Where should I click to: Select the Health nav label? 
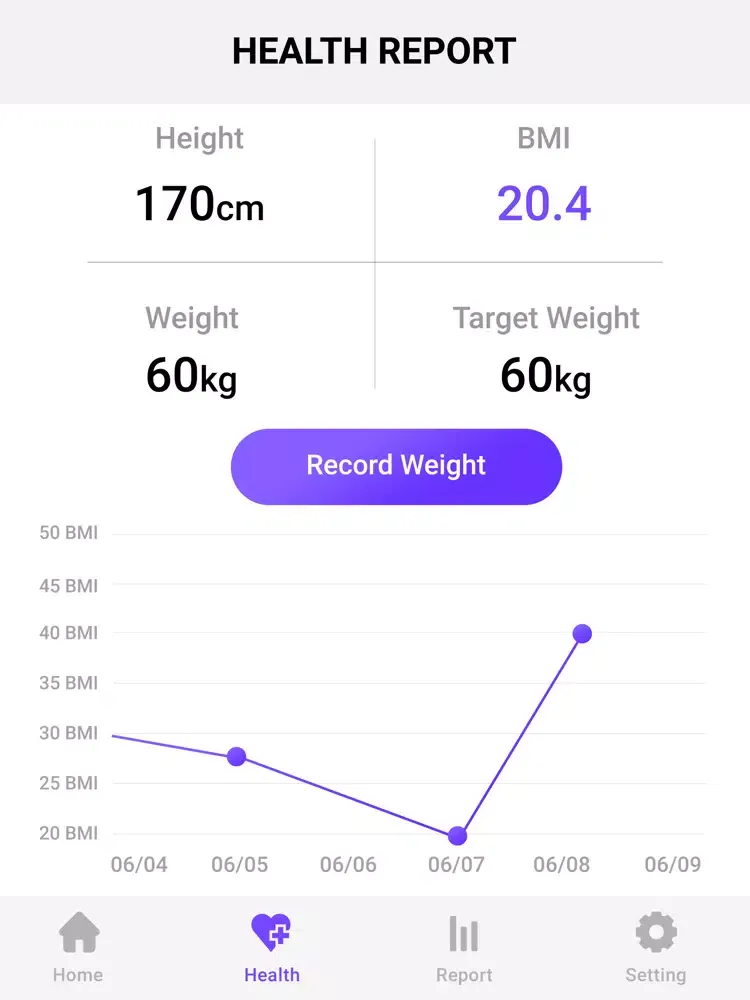pyautogui.click(x=272, y=975)
